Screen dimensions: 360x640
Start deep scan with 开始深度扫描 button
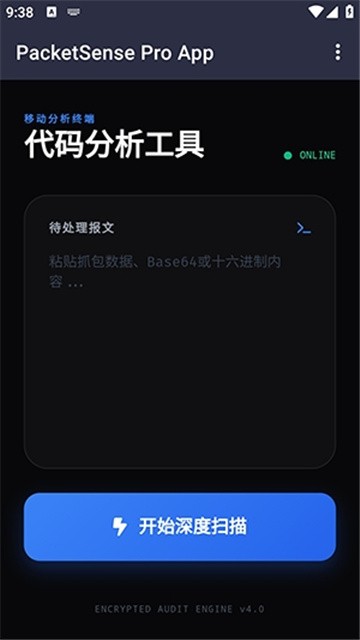click(x=180, y=527)
